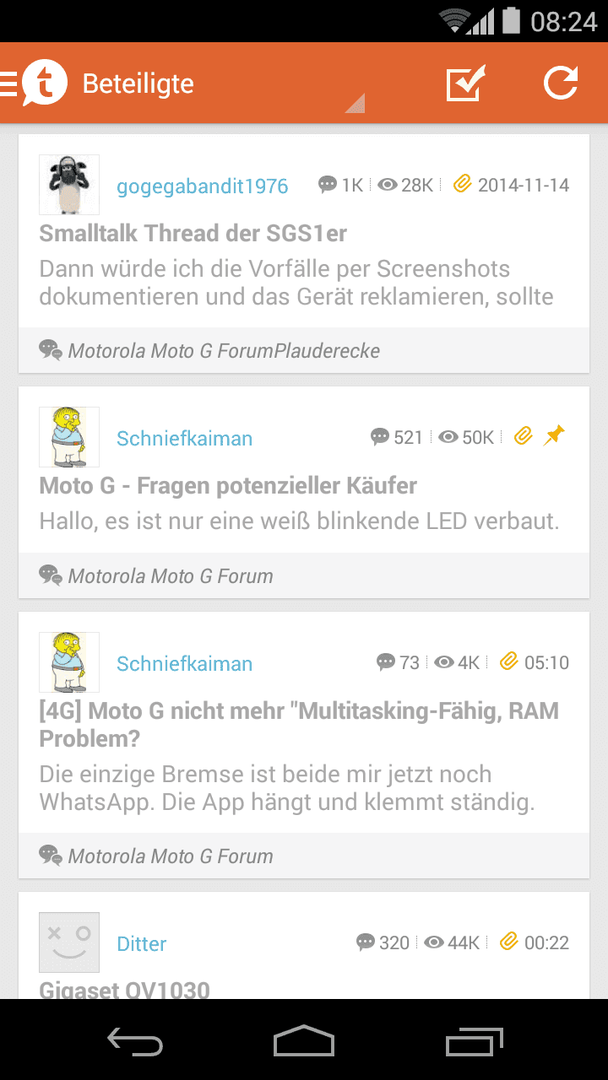View Ditter's profile avatar

click(x=69, y=942)
